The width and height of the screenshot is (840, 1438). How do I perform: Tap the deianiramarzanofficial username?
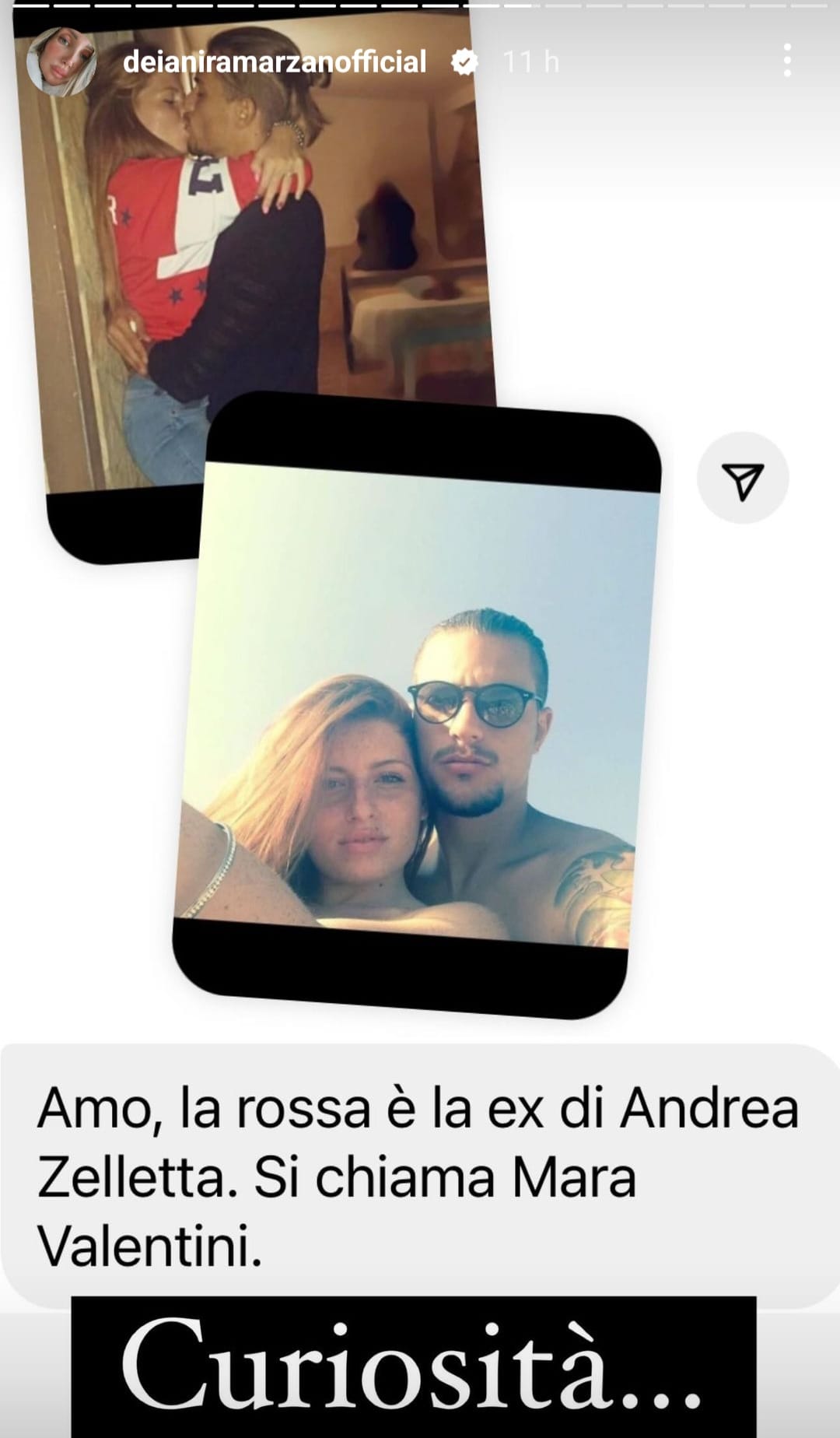pyautogui.click(x=274, y=61)
